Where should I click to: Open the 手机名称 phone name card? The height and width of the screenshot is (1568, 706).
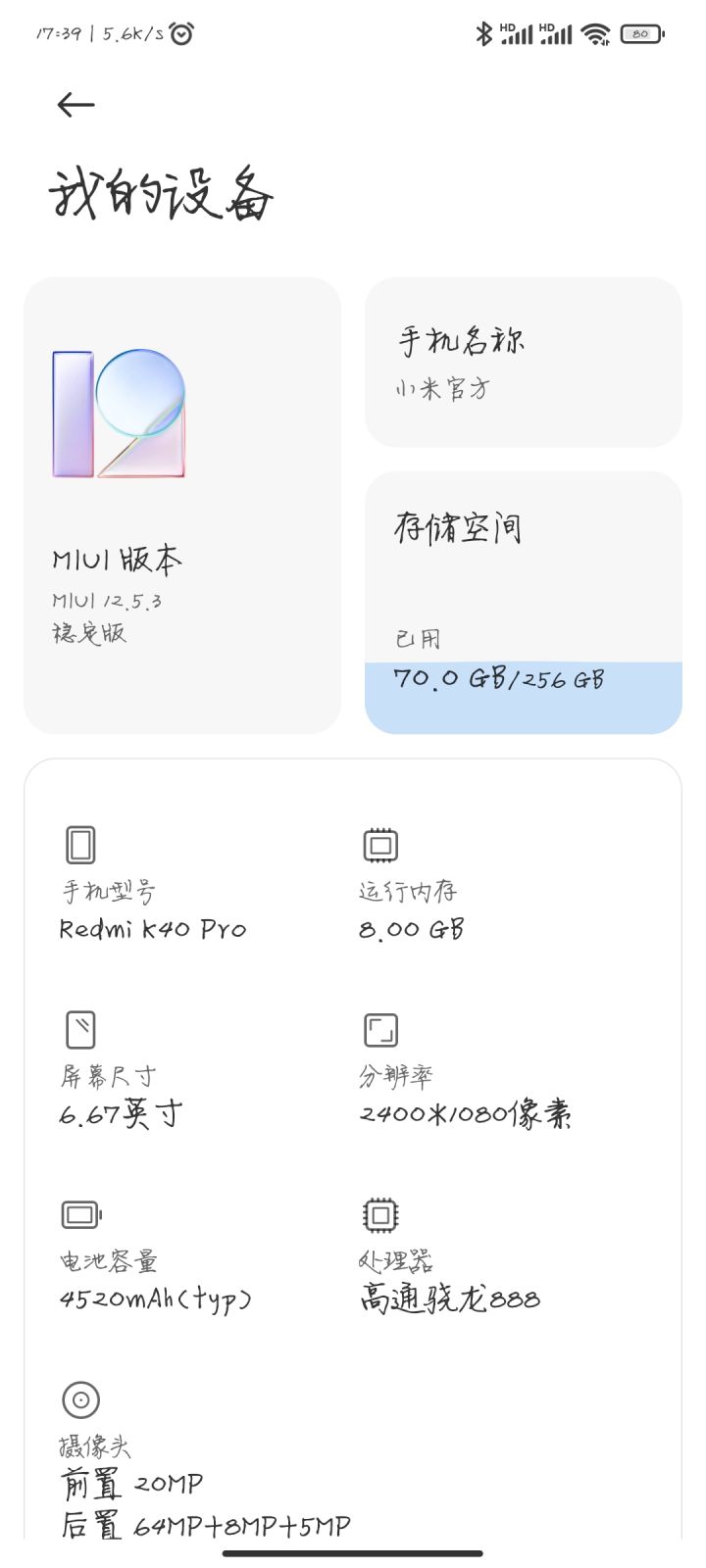pyautogui.click(x=522, y=361)
